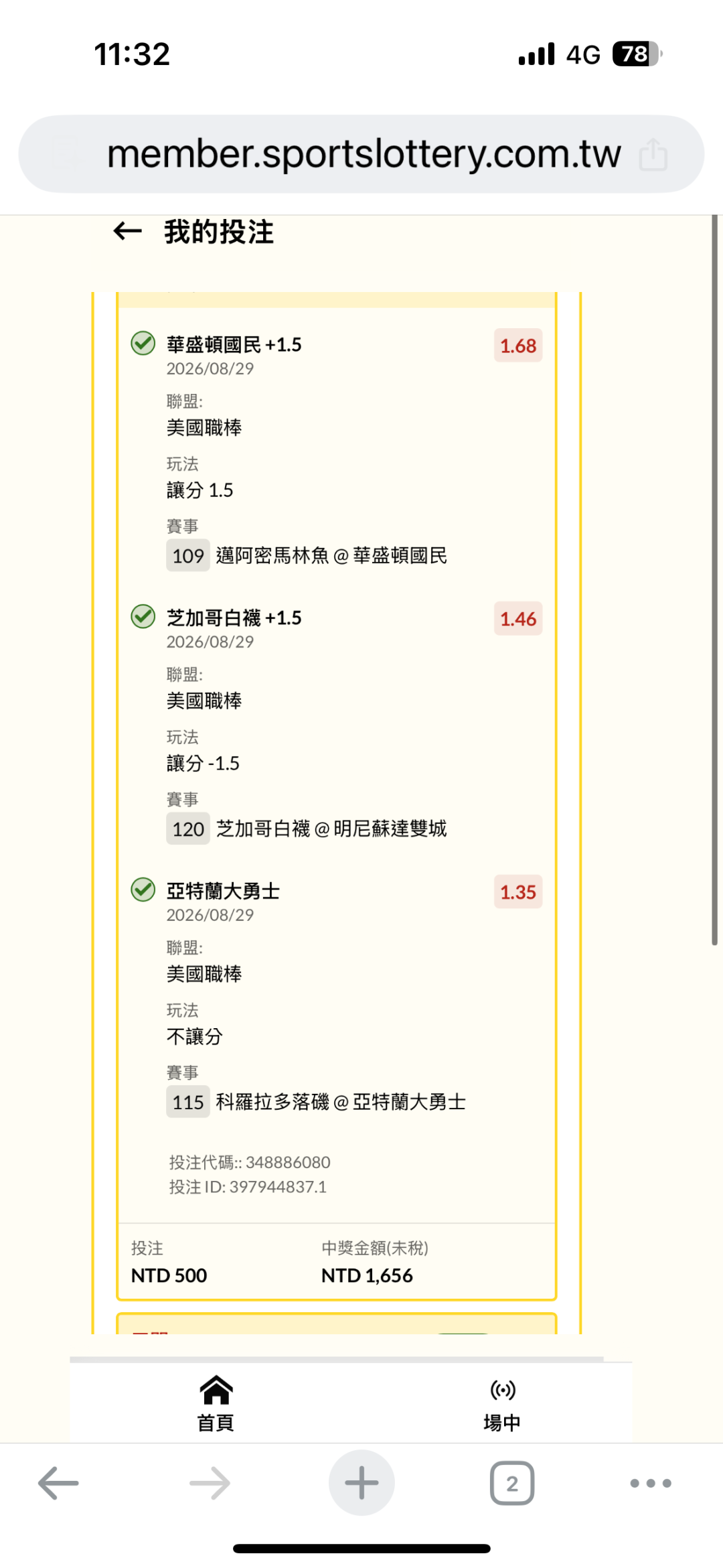Open the 首頁 home tab
The width and height of the screenshot is (723, 1568).
[216, 1404]
